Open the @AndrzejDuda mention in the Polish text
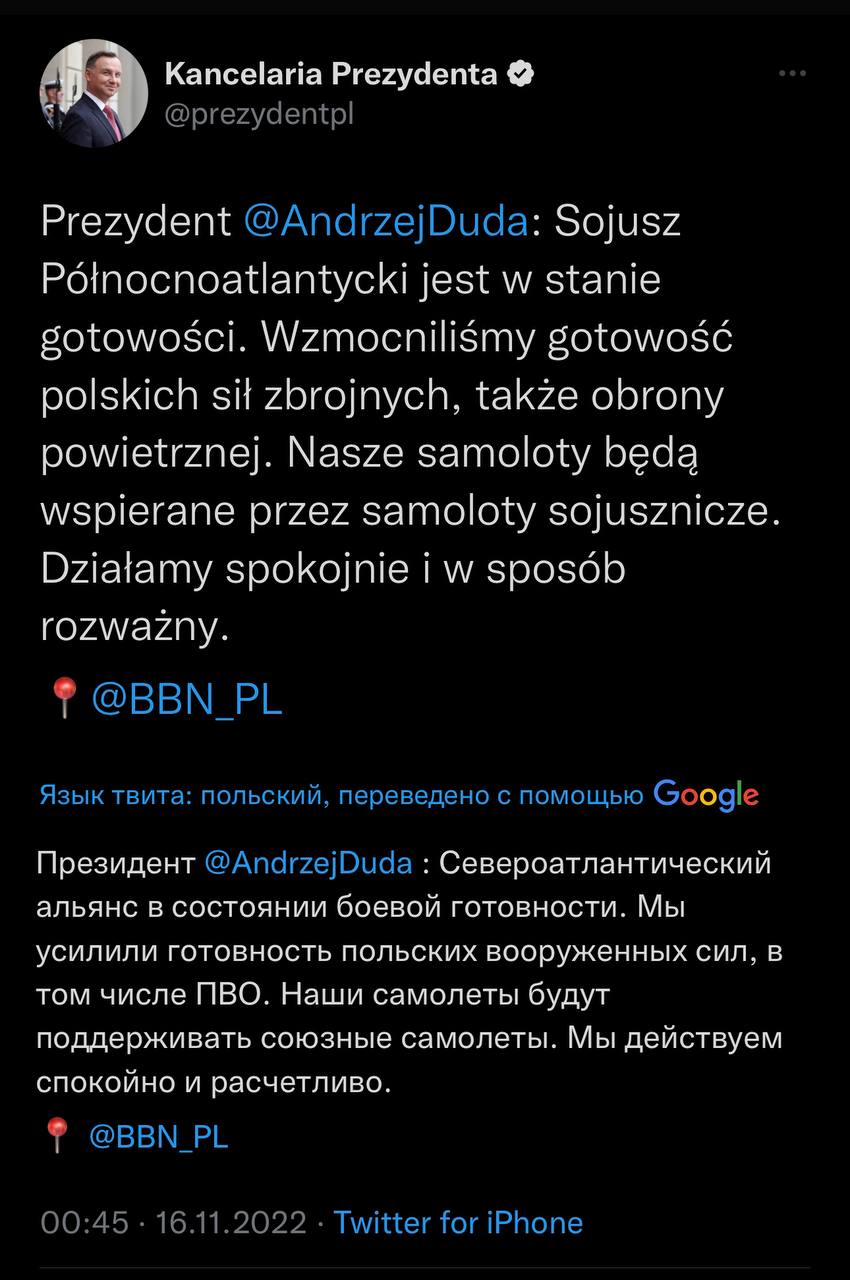This screenshot has height=1280, width=850. pyautogui.click(x=385, y=221)
